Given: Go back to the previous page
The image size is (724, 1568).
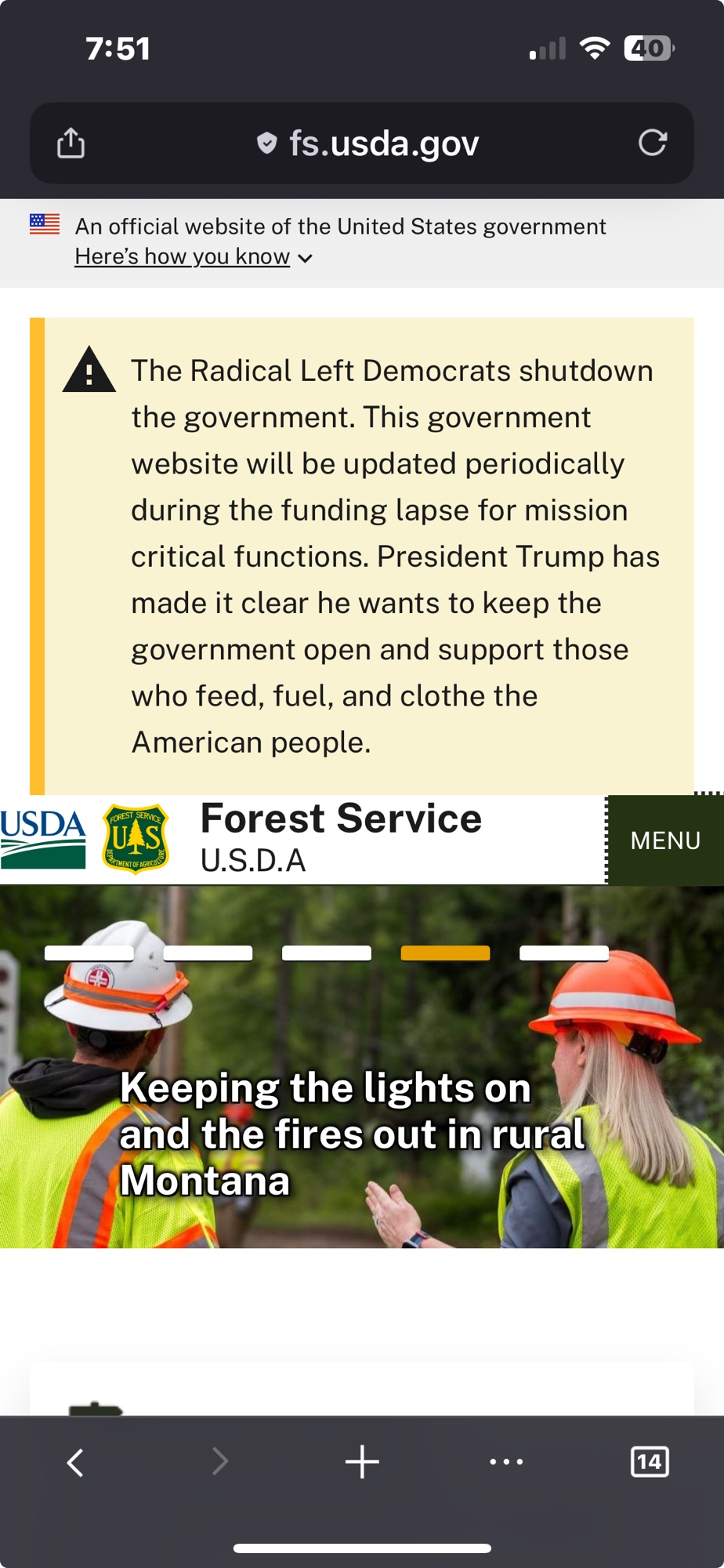Looking at the screenshot, I should tap(75, 1462).
